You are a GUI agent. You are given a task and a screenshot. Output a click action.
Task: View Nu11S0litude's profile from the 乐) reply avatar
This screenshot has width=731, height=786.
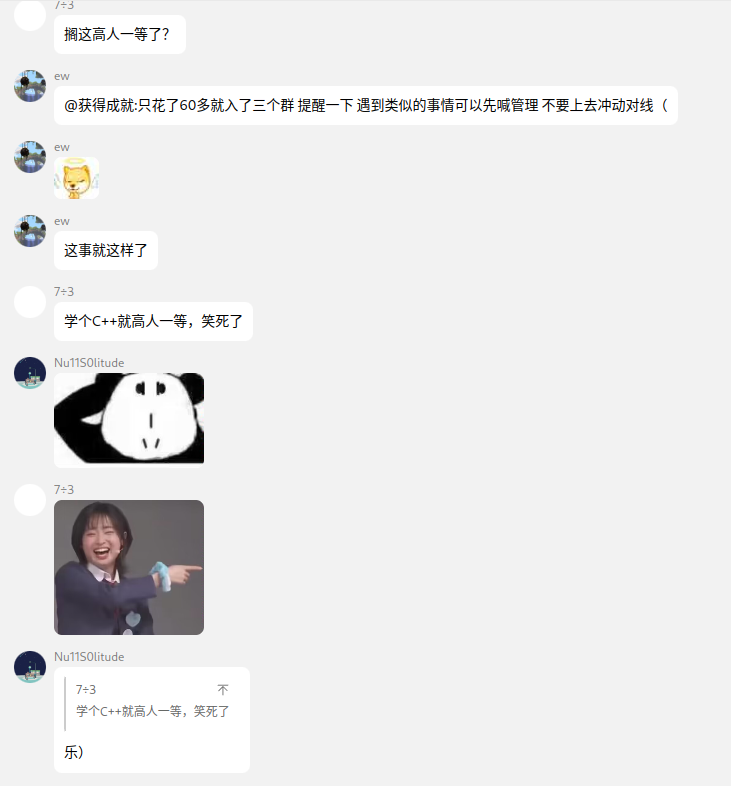[30, 667]
